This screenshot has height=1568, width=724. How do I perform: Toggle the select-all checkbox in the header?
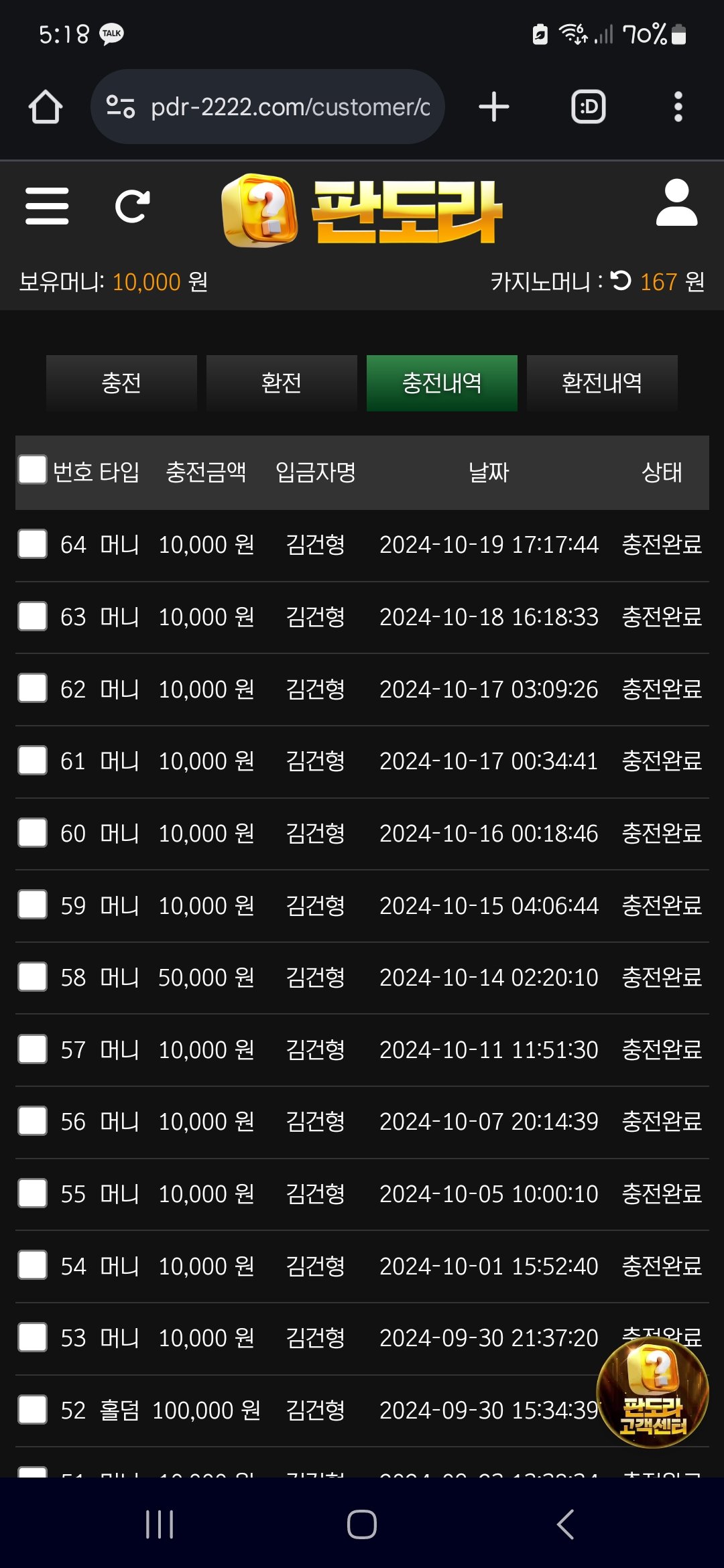click(32, 470)
